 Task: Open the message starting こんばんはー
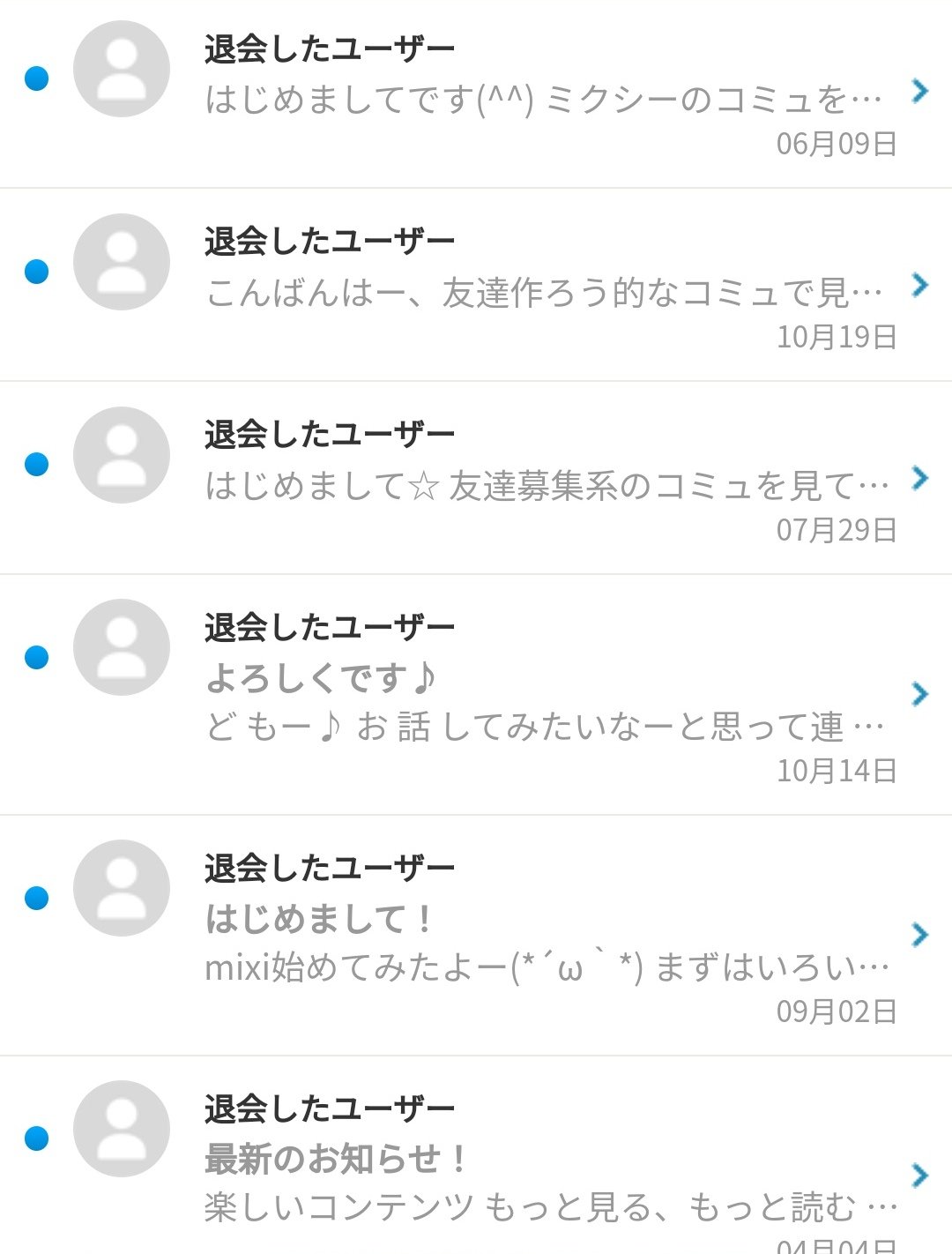pos(476,285)
